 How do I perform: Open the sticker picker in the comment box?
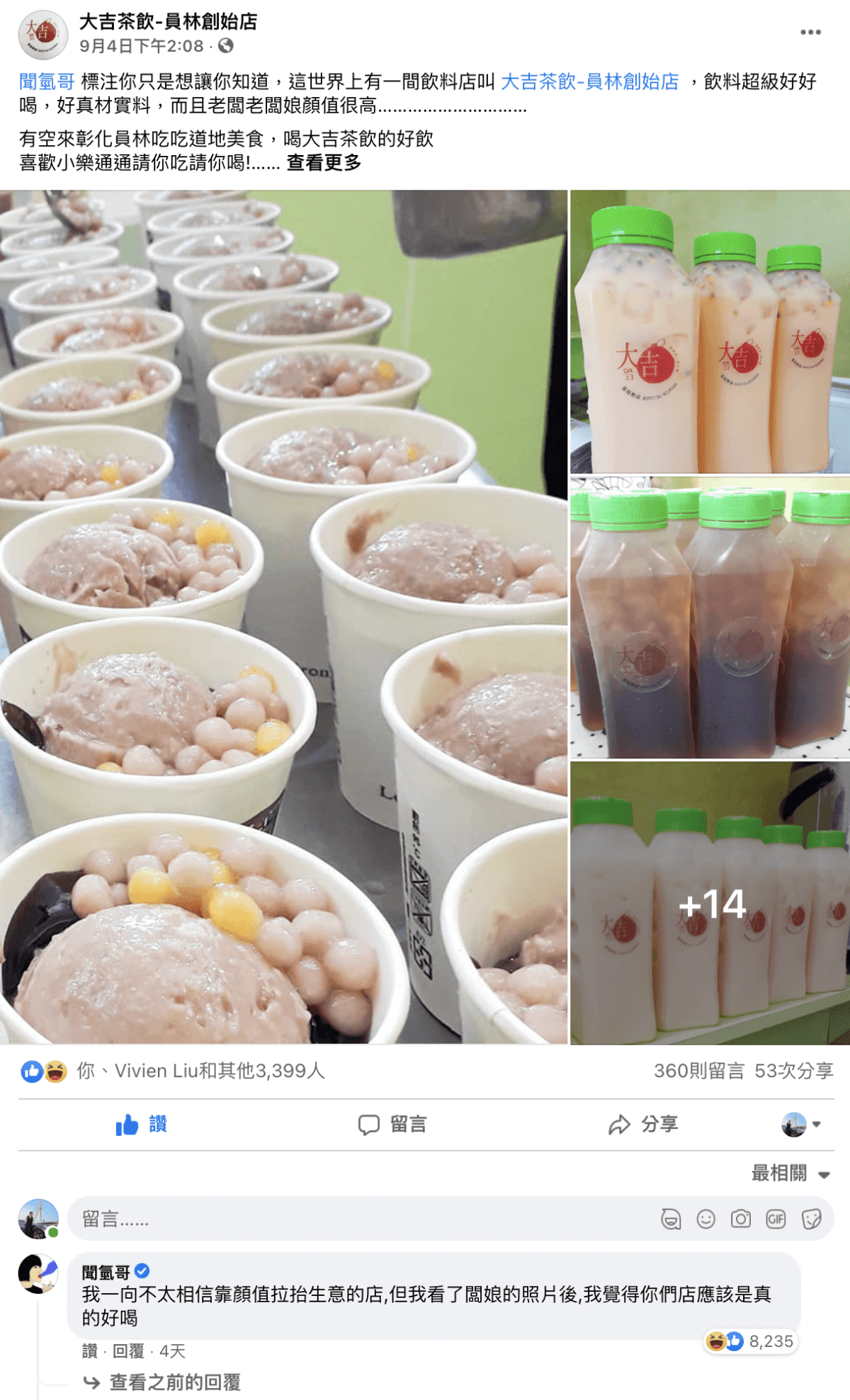(x=811, y=1219)
